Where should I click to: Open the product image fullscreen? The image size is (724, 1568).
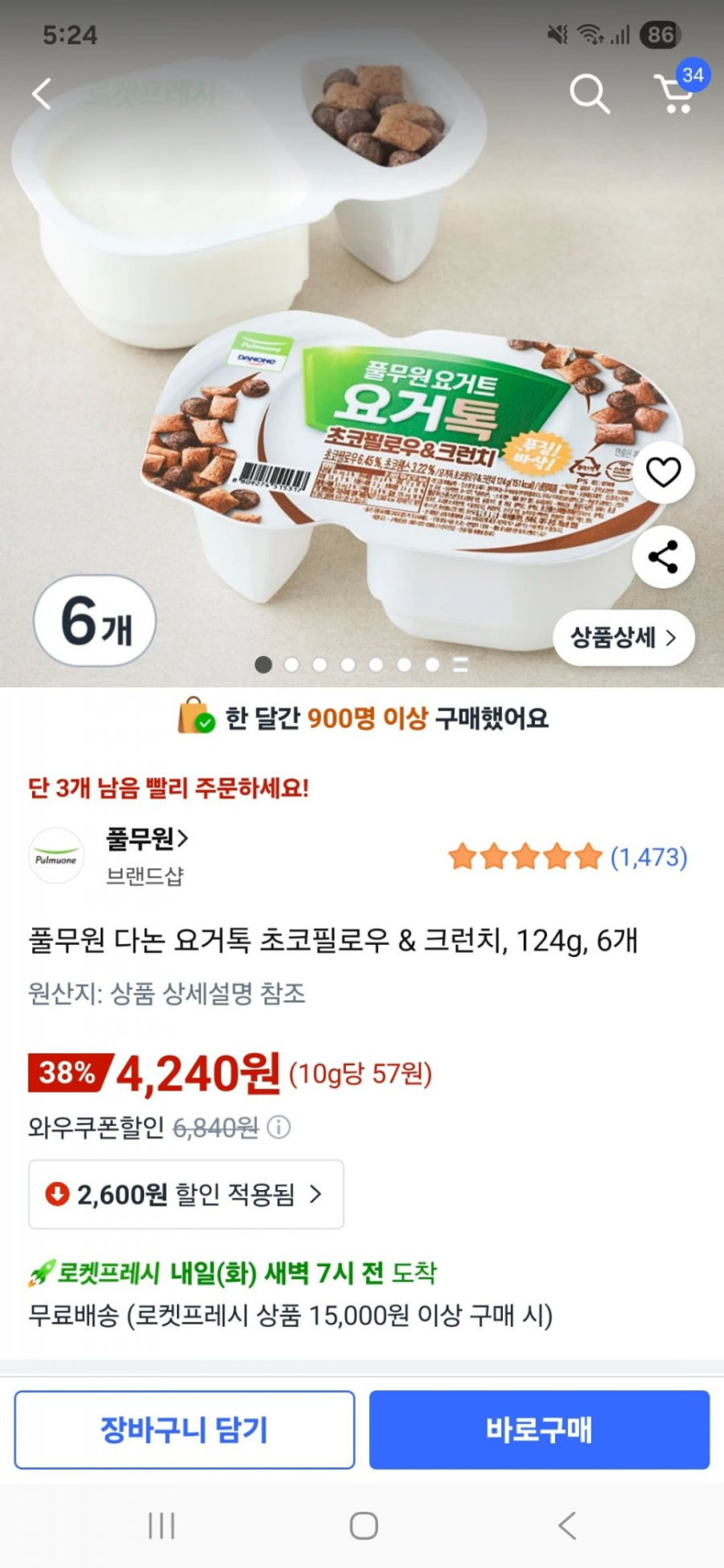347,347
